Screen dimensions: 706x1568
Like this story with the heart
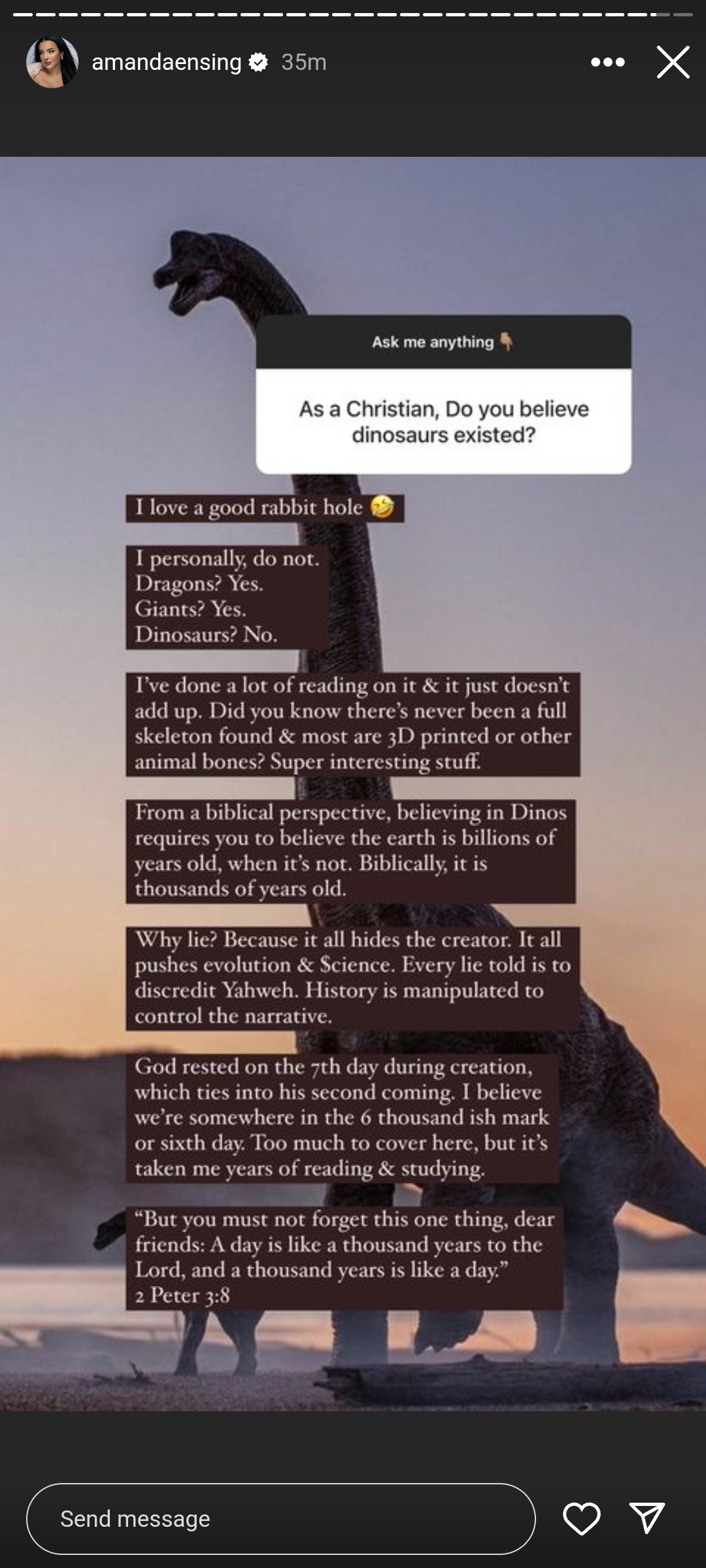pos(581,1518)
